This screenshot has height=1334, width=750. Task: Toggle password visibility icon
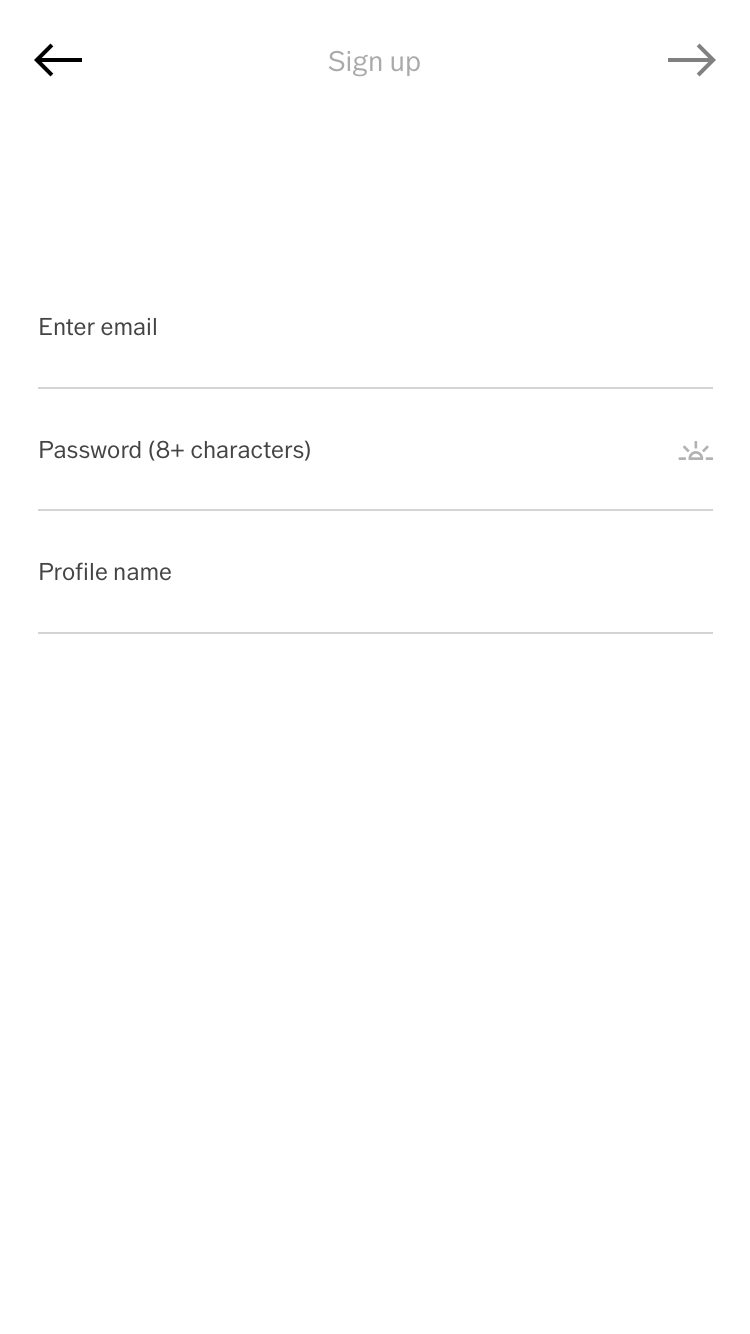pyautogui.click(x=695, y=451)
